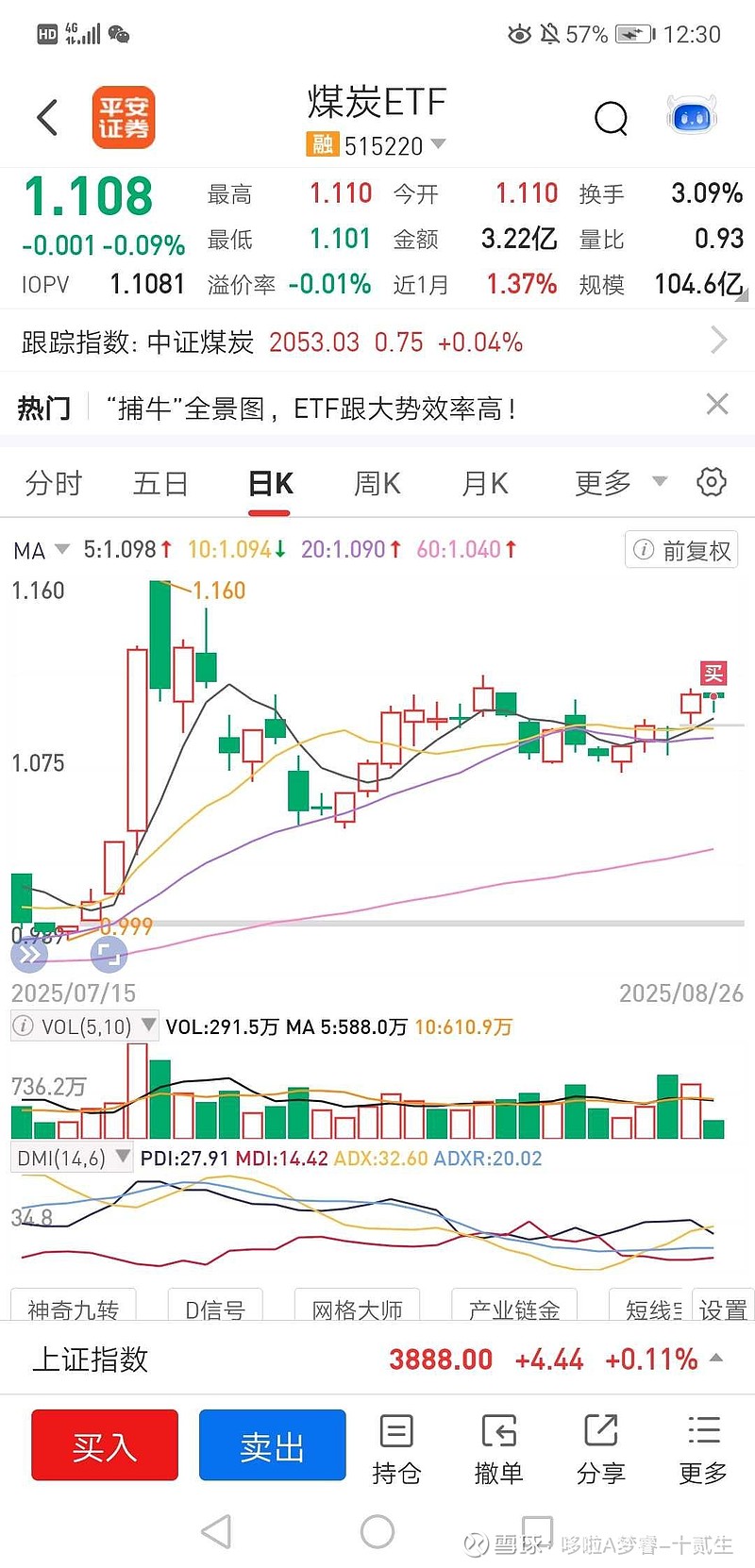Select the 周K chart tab

tap(377, 483)
